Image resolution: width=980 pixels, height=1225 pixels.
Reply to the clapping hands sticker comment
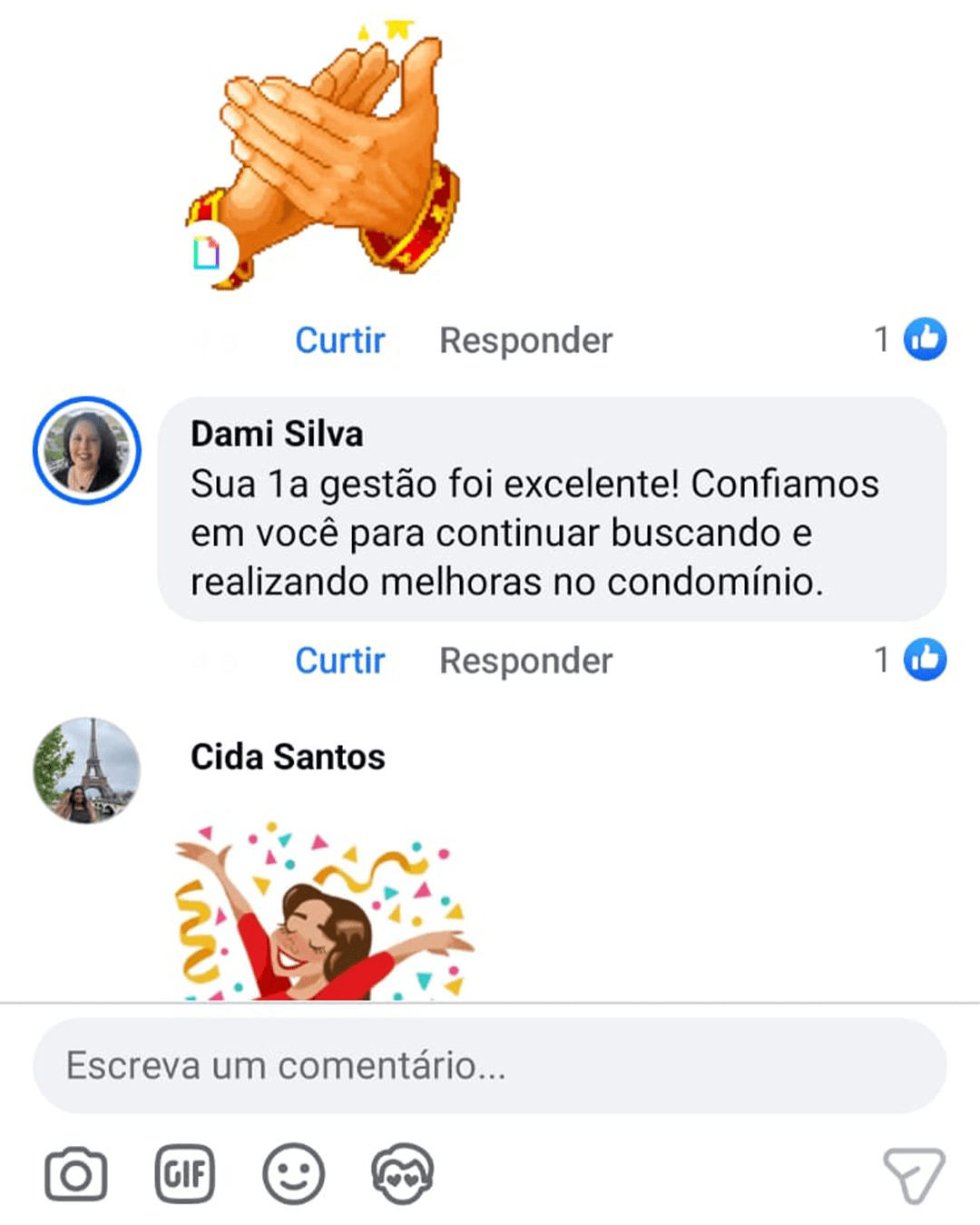point(525,340)
